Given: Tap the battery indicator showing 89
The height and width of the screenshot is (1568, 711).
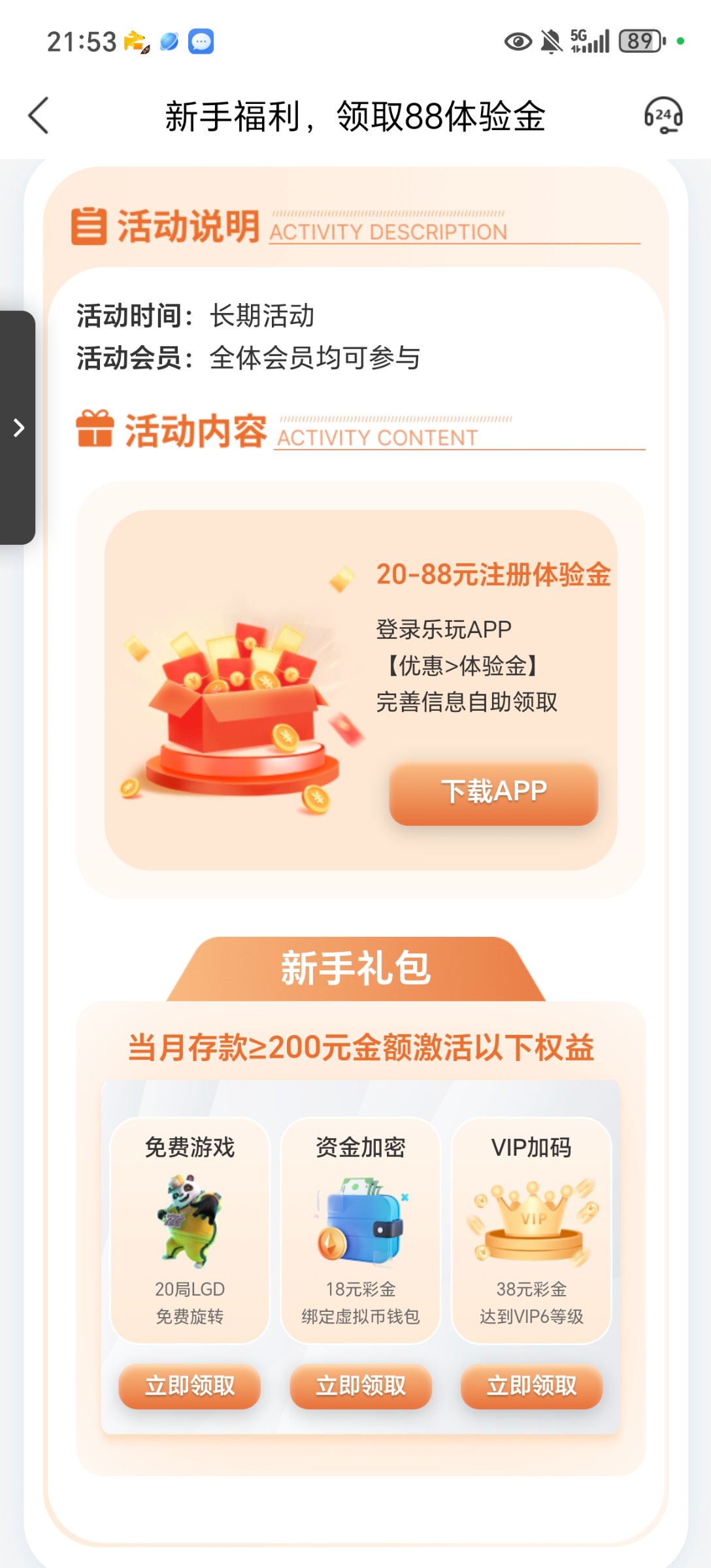Looking at the screenshot, I should tap(638, 41).
